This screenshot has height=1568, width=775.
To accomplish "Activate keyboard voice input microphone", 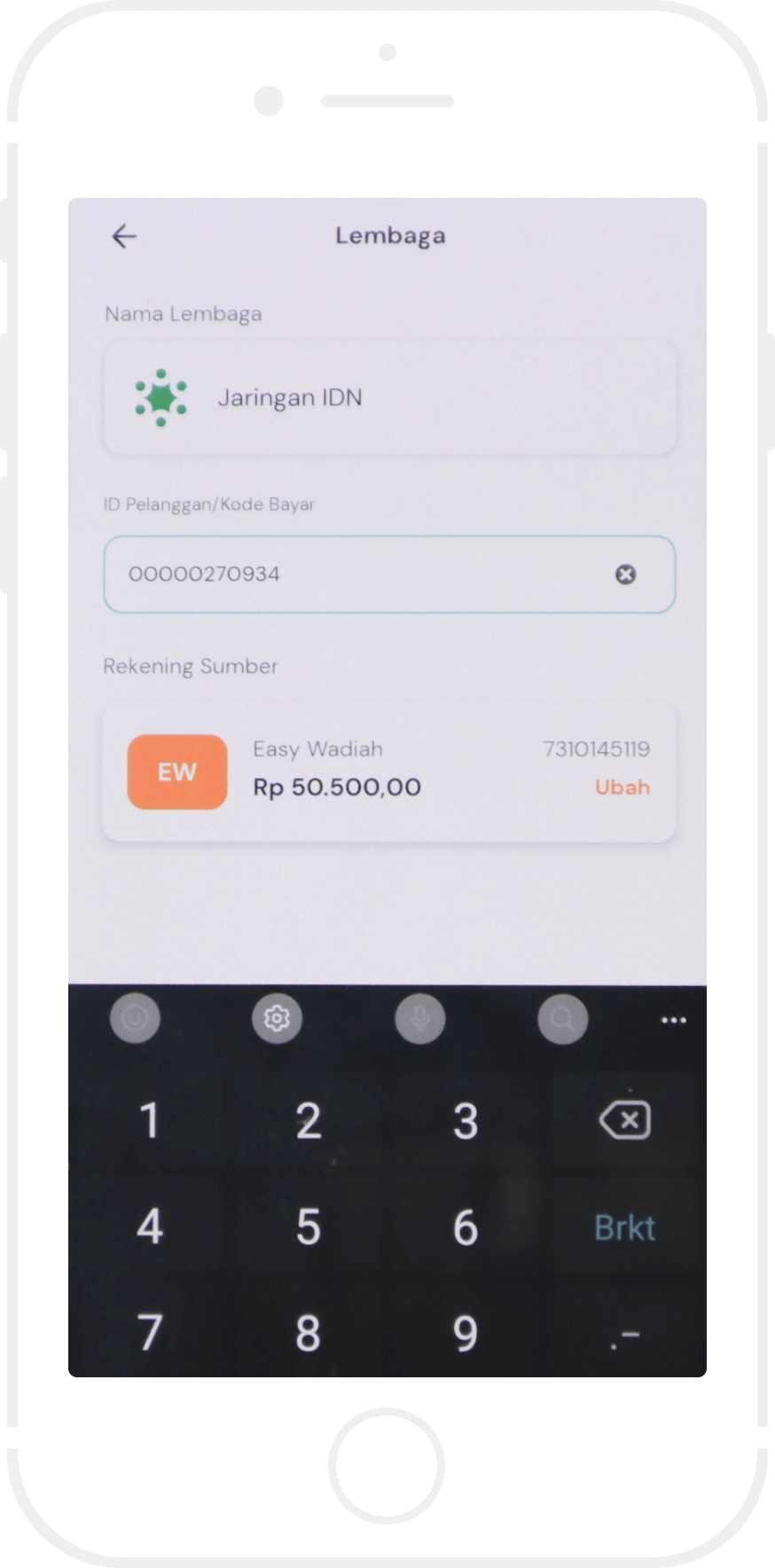I will coord(419,1018).
